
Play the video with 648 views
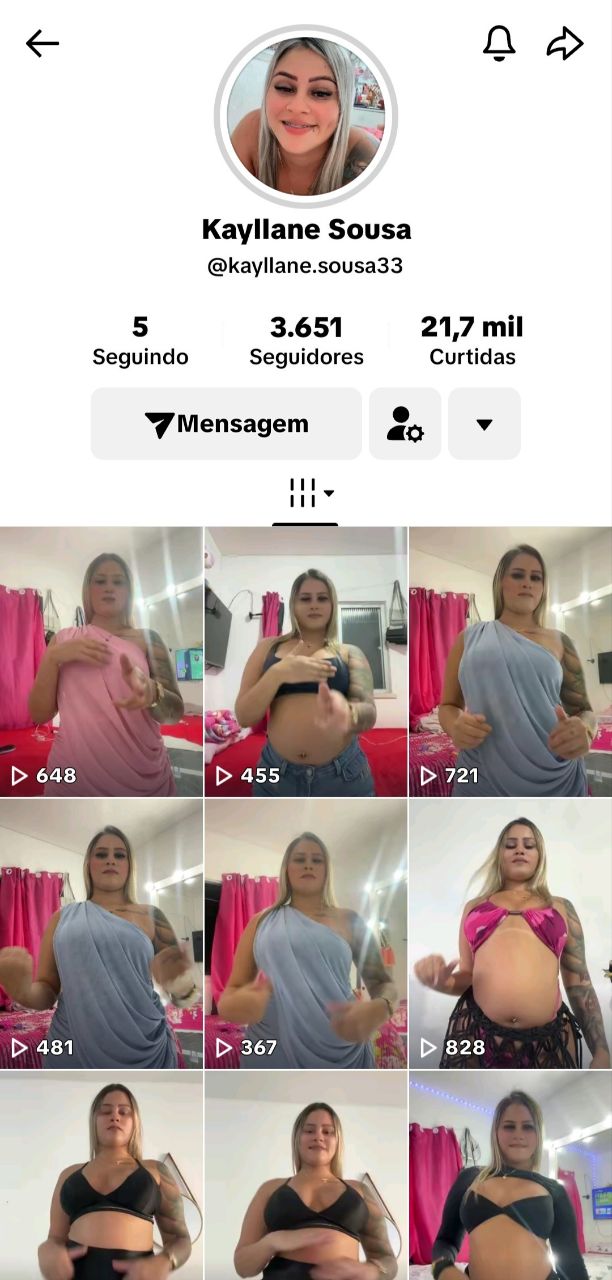pyautogui.click(x=101, y=661)
